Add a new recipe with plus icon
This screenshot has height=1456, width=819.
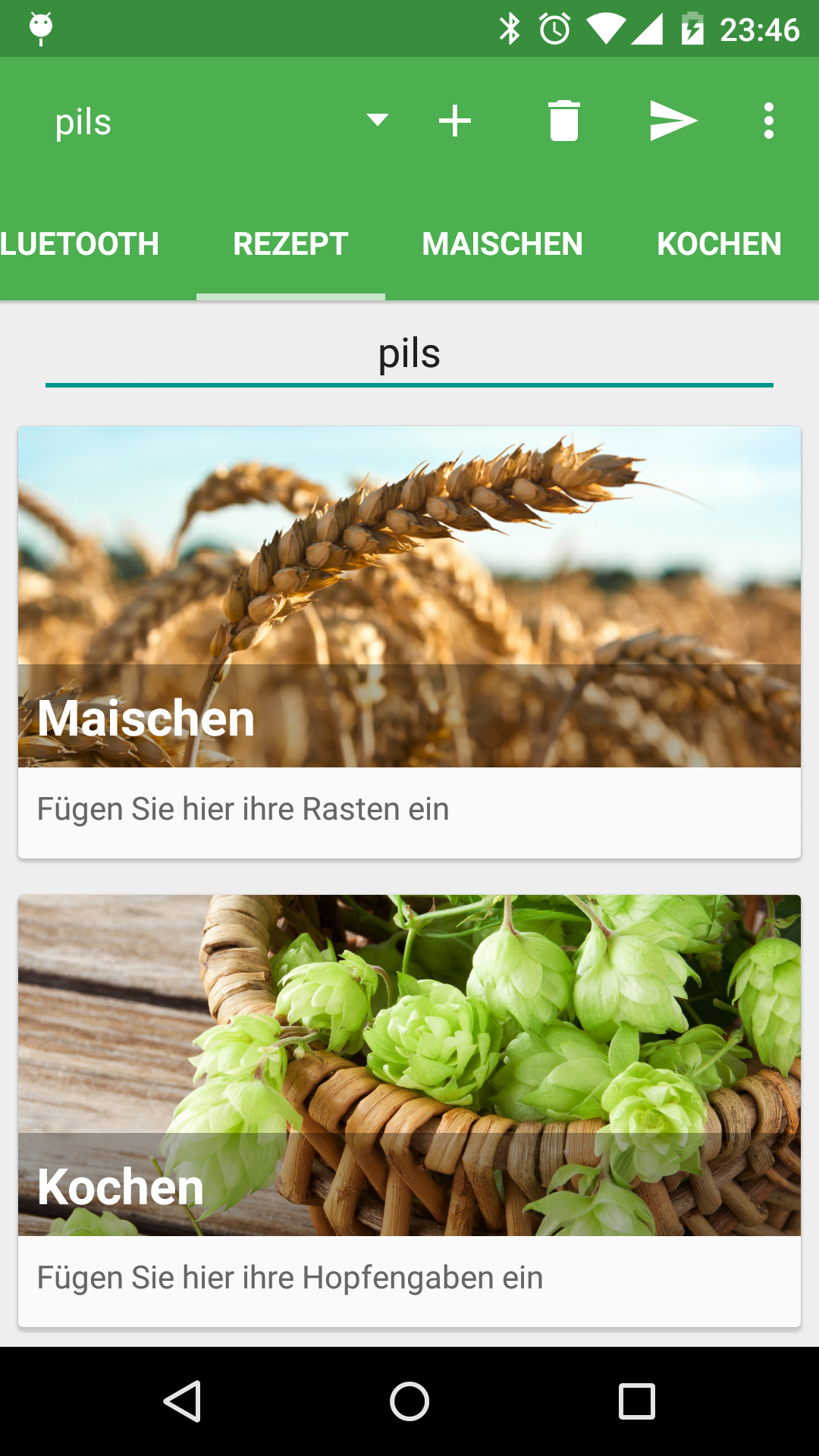point(455,121)
